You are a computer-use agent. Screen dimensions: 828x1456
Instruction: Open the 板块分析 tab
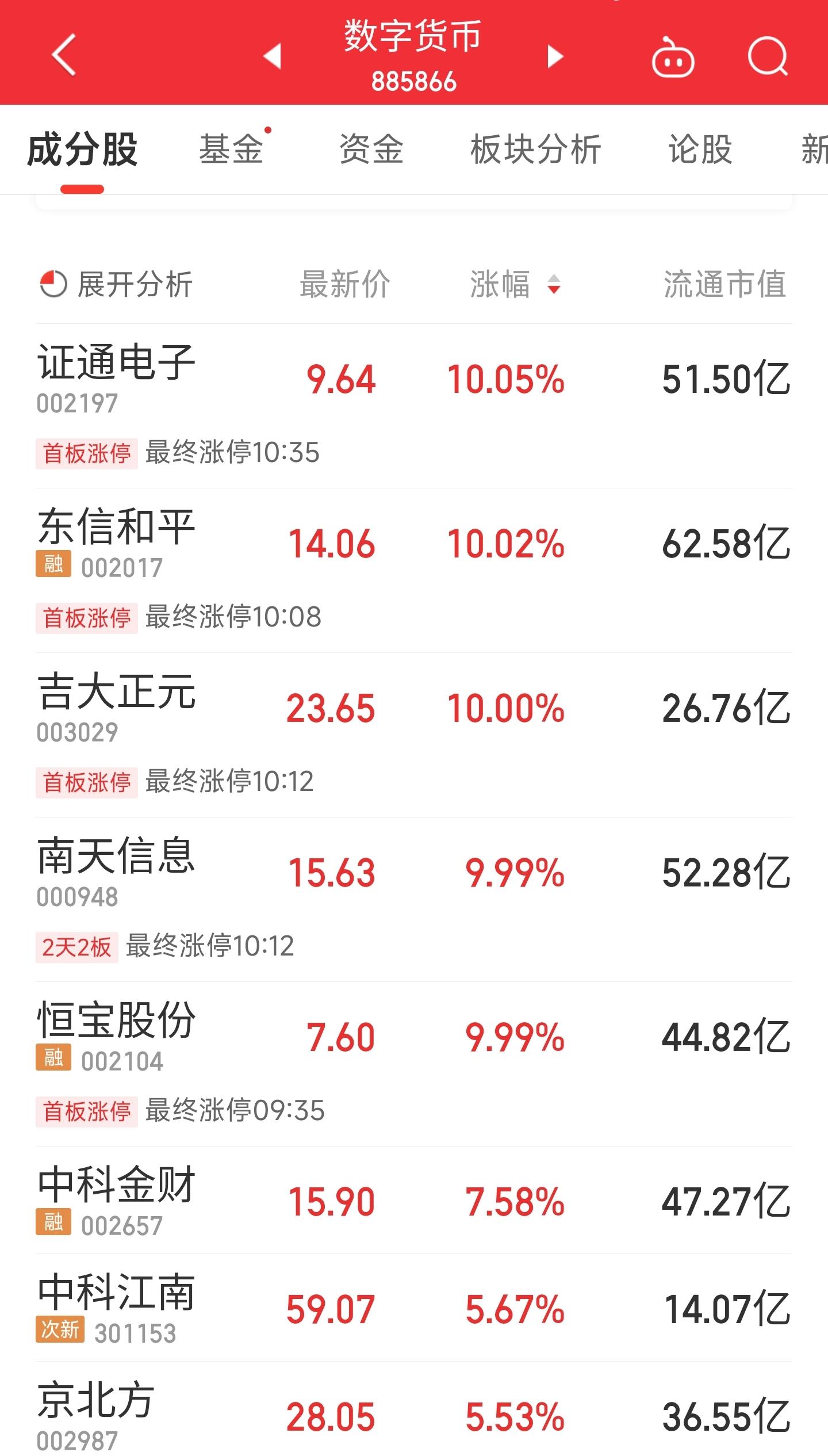pyautogui.click(x=536, y=149)
